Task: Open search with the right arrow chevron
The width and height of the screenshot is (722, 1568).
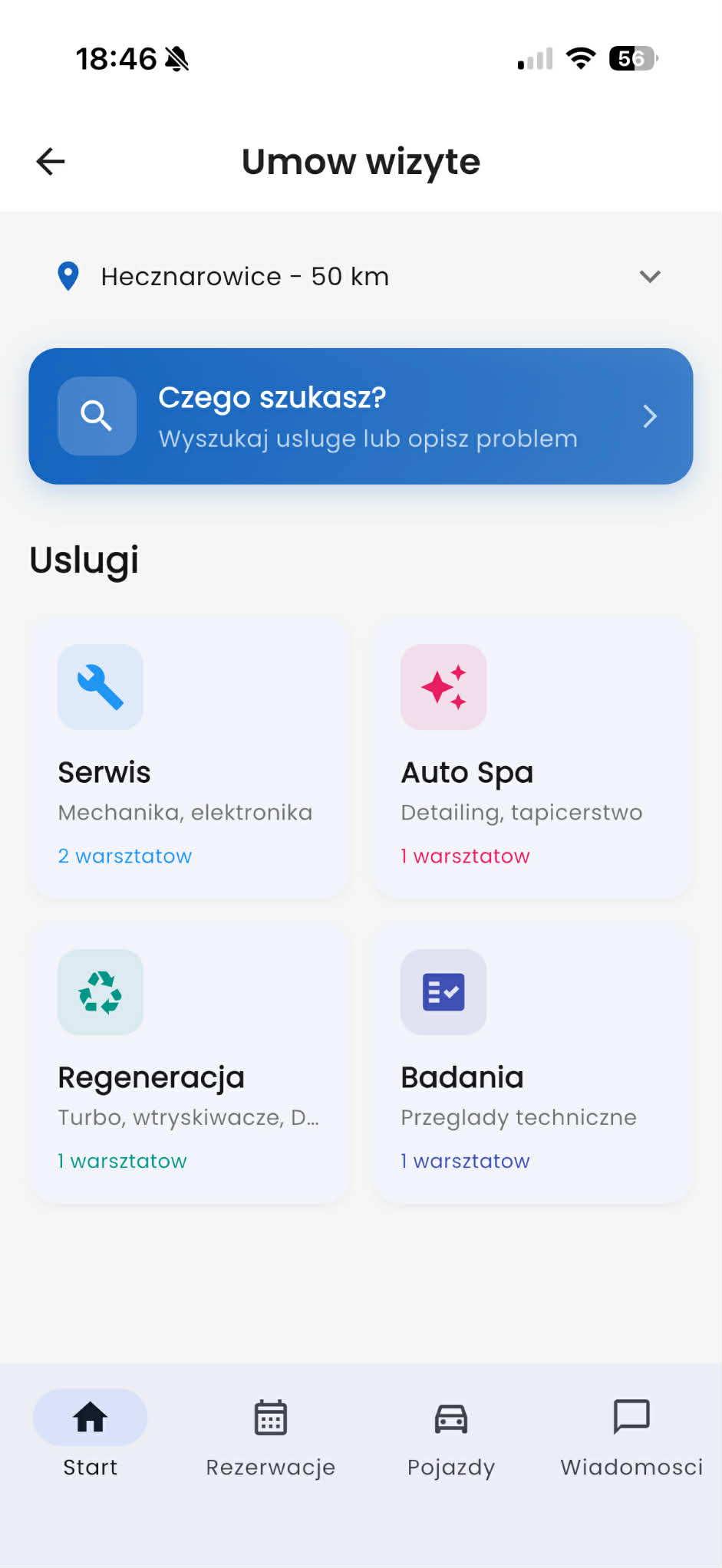Action: click(x=650, y=416)
